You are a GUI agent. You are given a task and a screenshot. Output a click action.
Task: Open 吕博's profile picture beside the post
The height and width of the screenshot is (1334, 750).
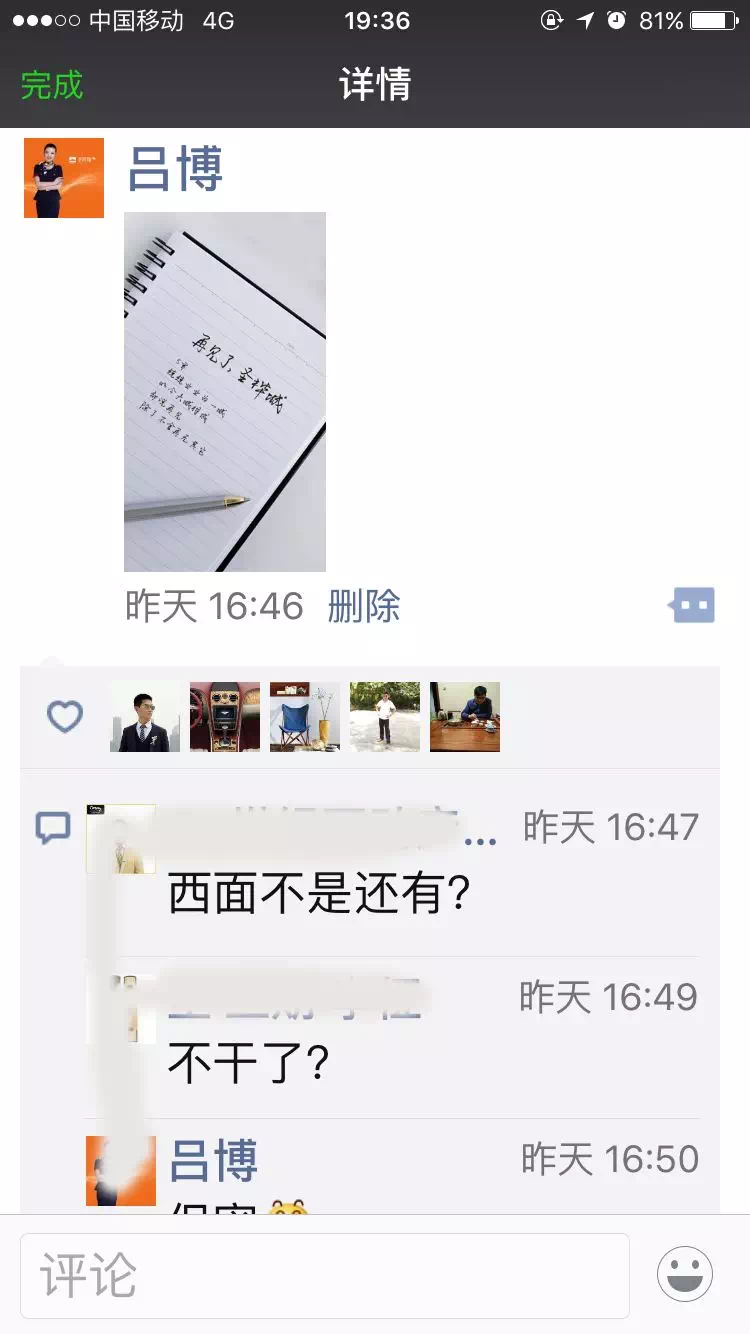[64, 178]
